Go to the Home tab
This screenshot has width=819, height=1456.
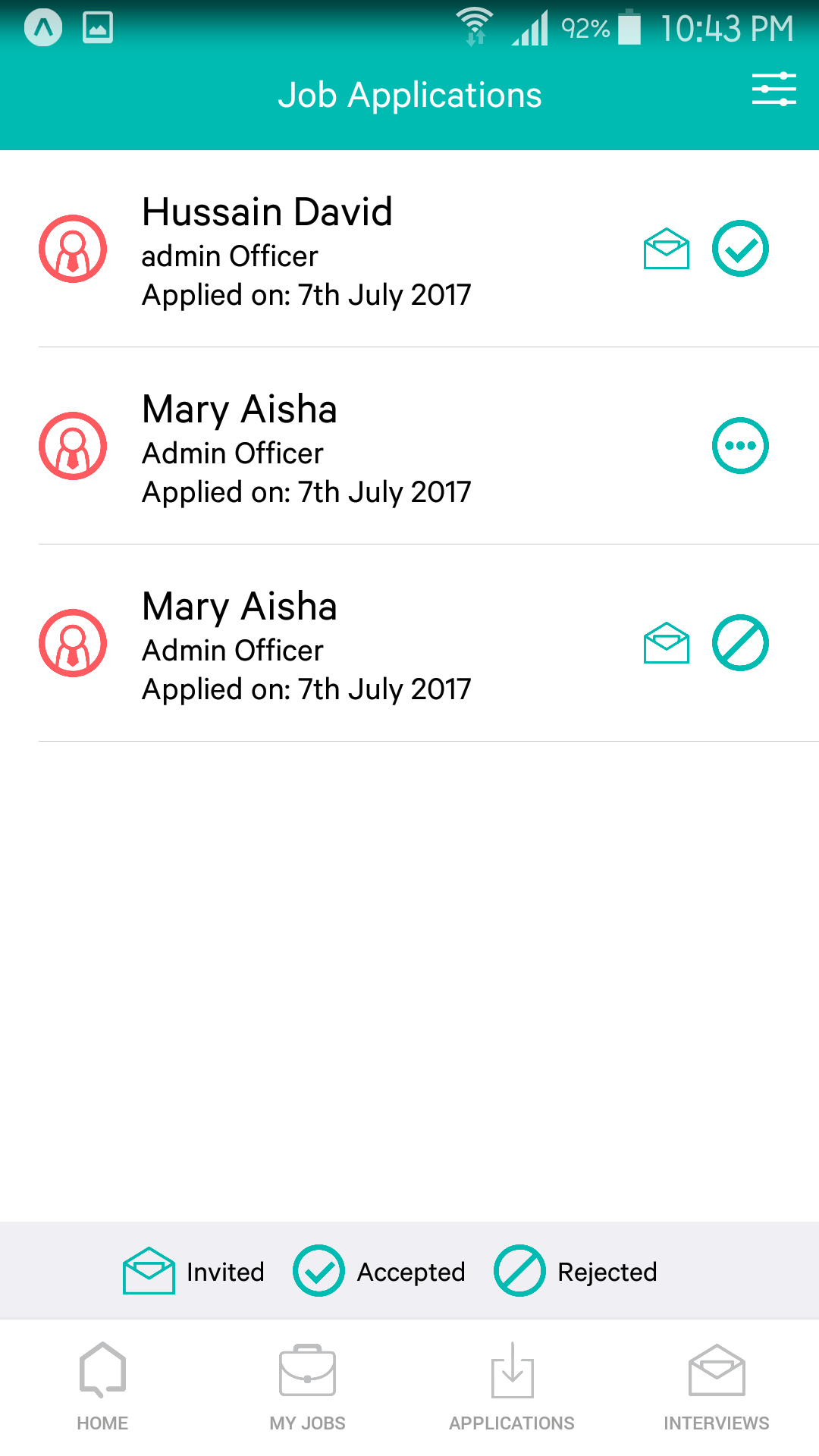(102, 1388)
